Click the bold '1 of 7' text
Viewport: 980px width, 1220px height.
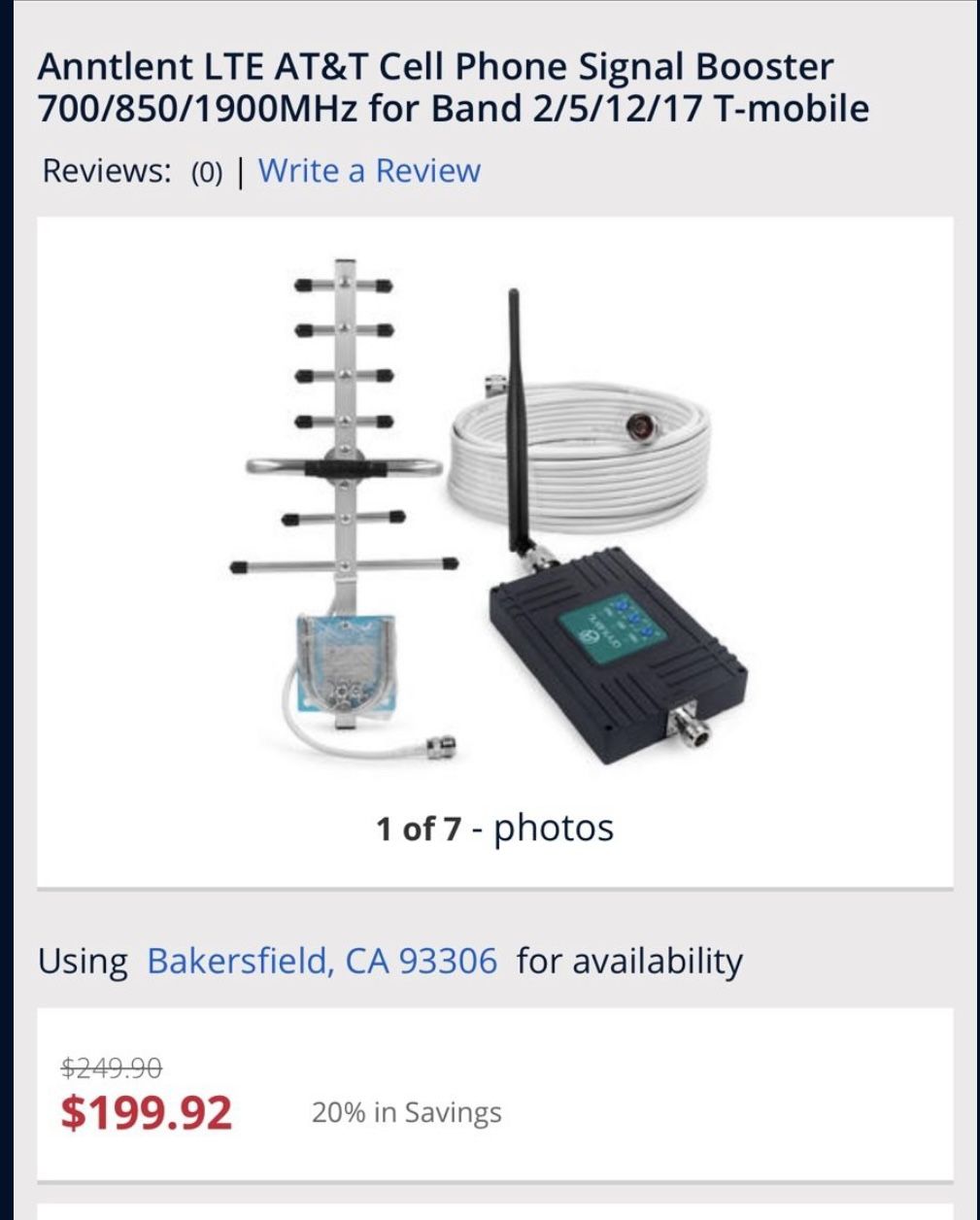pos(420,829)
